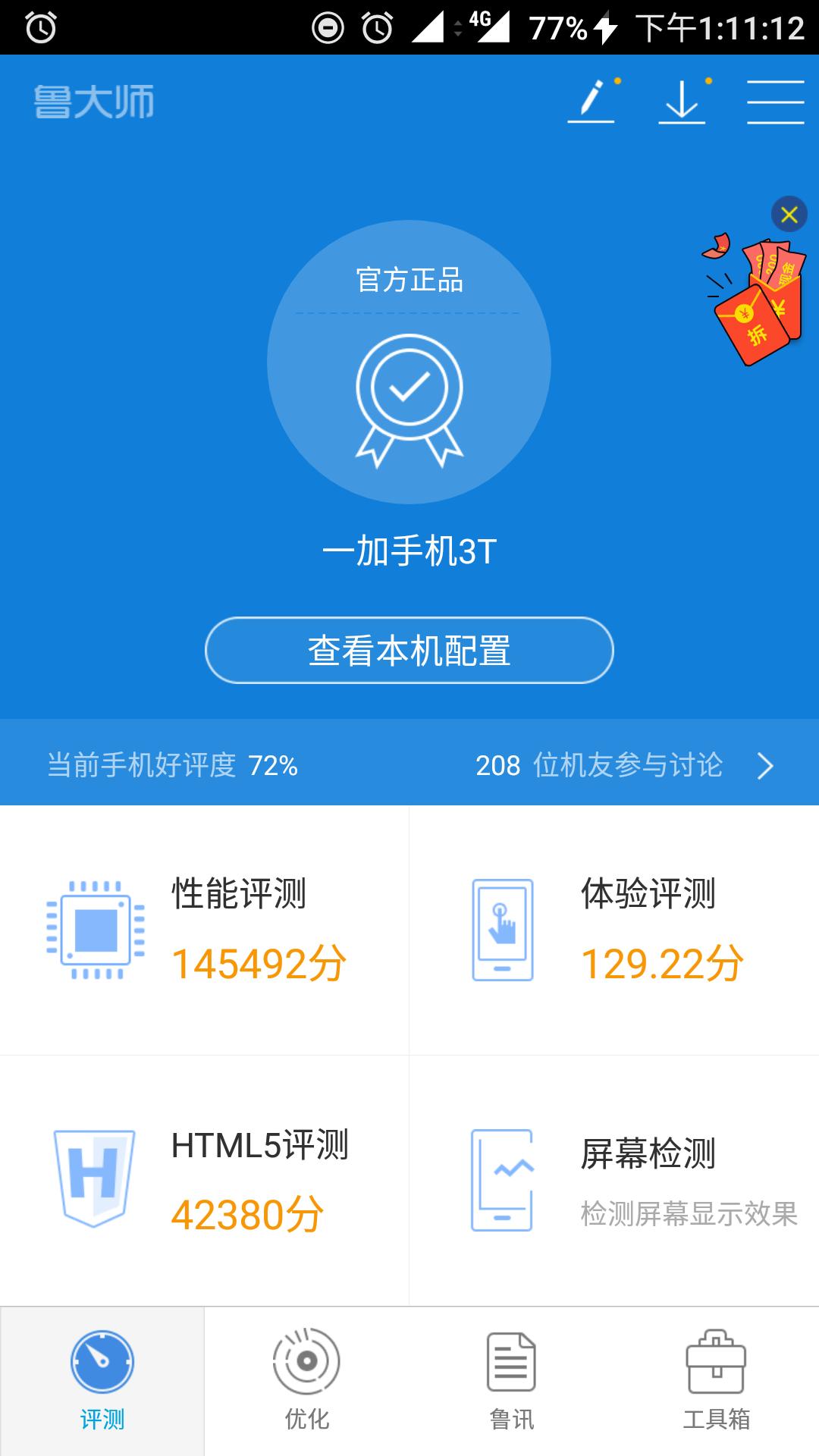The height and width of the screenshot is (1456, 819).
Task: Tap the red envelope promotion graphic
Action: [758, 303]
